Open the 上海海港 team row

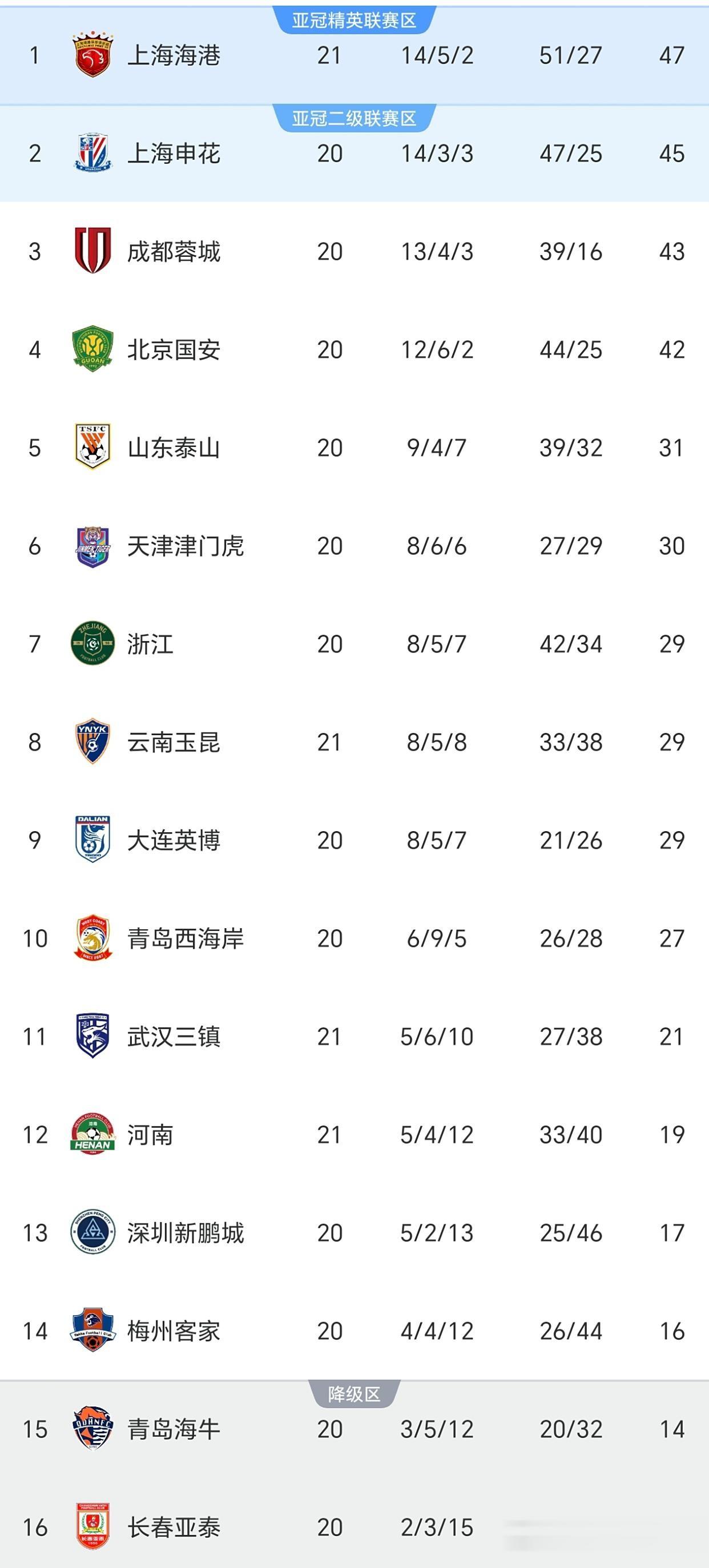pos(354,55)
